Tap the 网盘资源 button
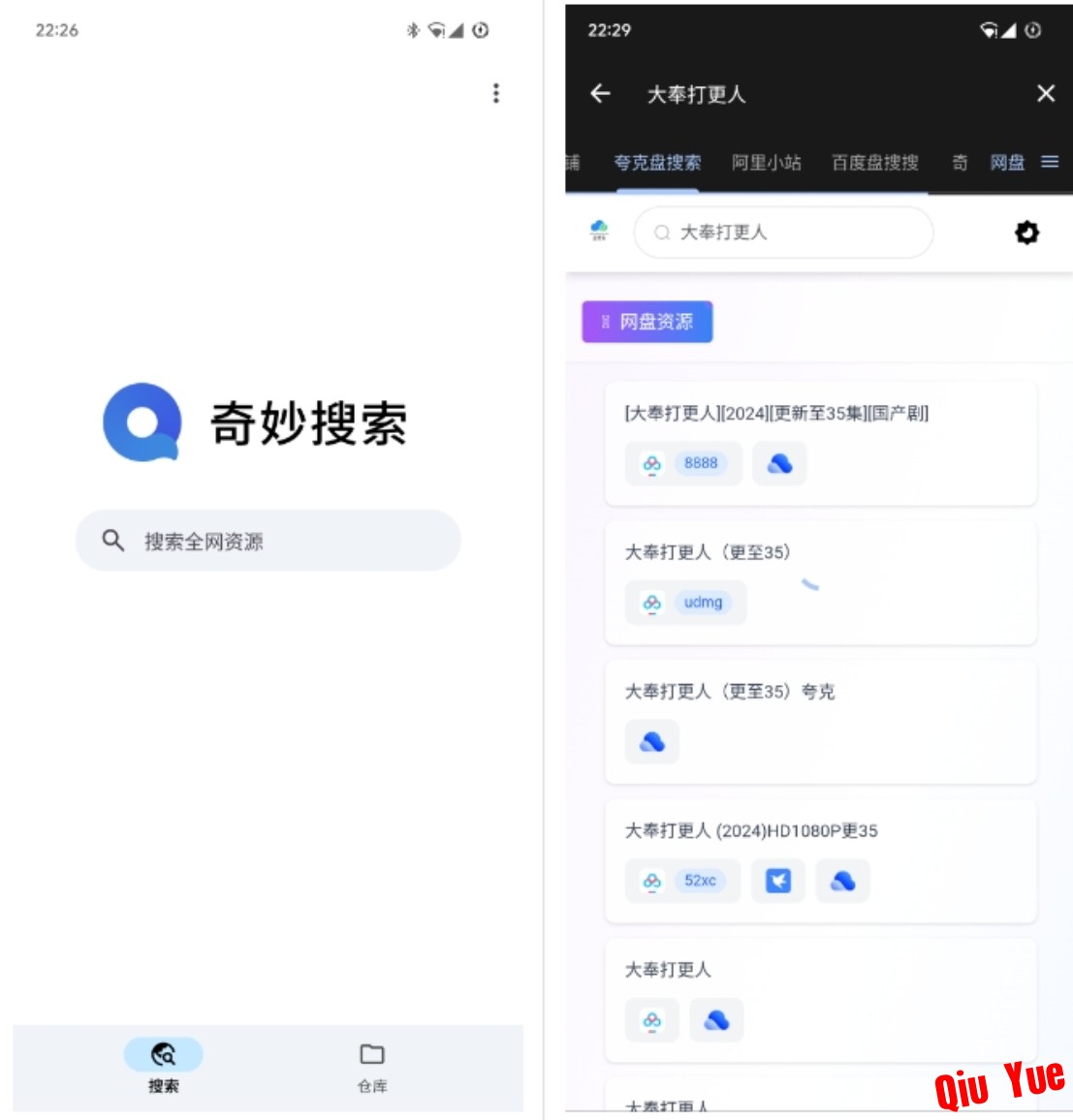The height and width of the screenshot is (1120, 1073). 647,322
